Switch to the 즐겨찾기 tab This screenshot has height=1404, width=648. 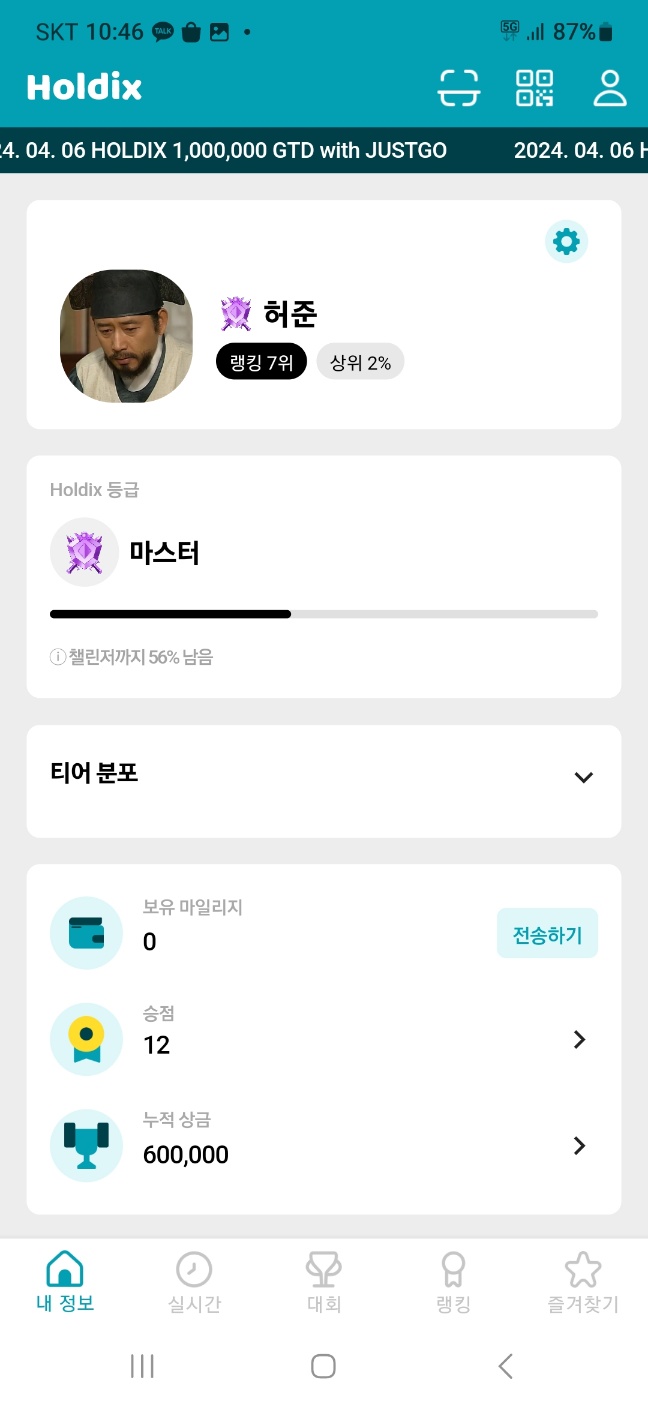coord(582,1282)
